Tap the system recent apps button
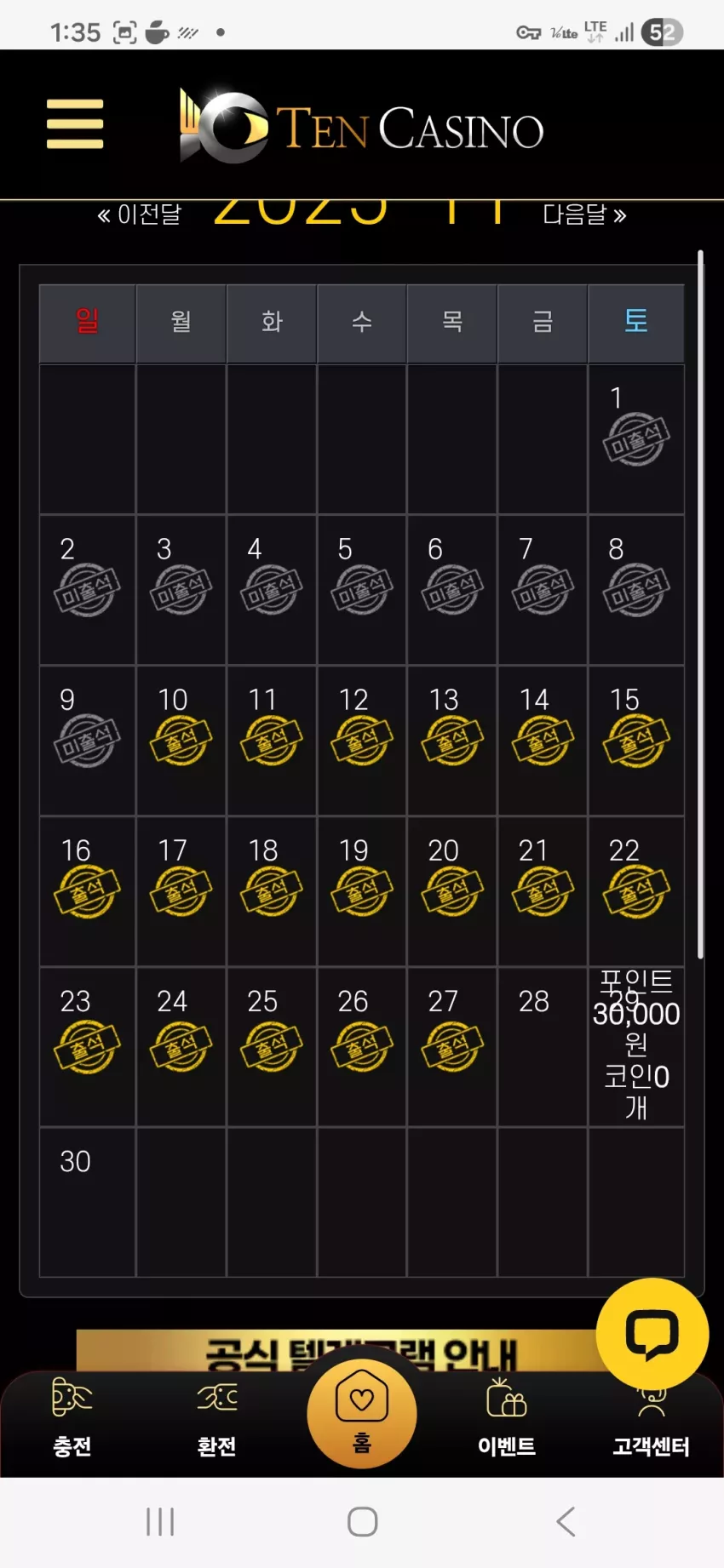Viewport: 724px width, 1568px height. point(160,1521)
